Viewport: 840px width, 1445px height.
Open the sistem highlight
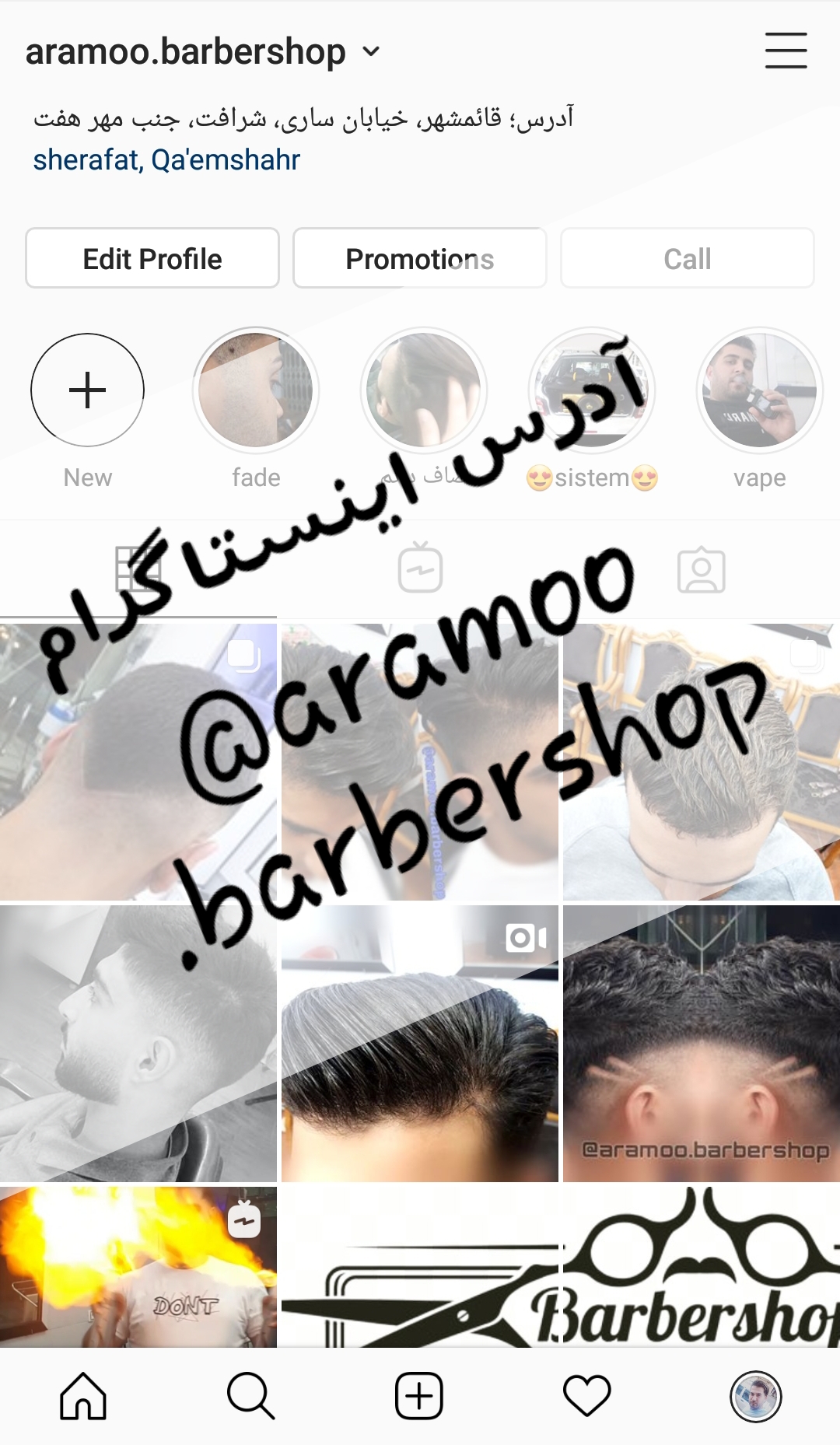pyautogui.click(x=592, y=390)
